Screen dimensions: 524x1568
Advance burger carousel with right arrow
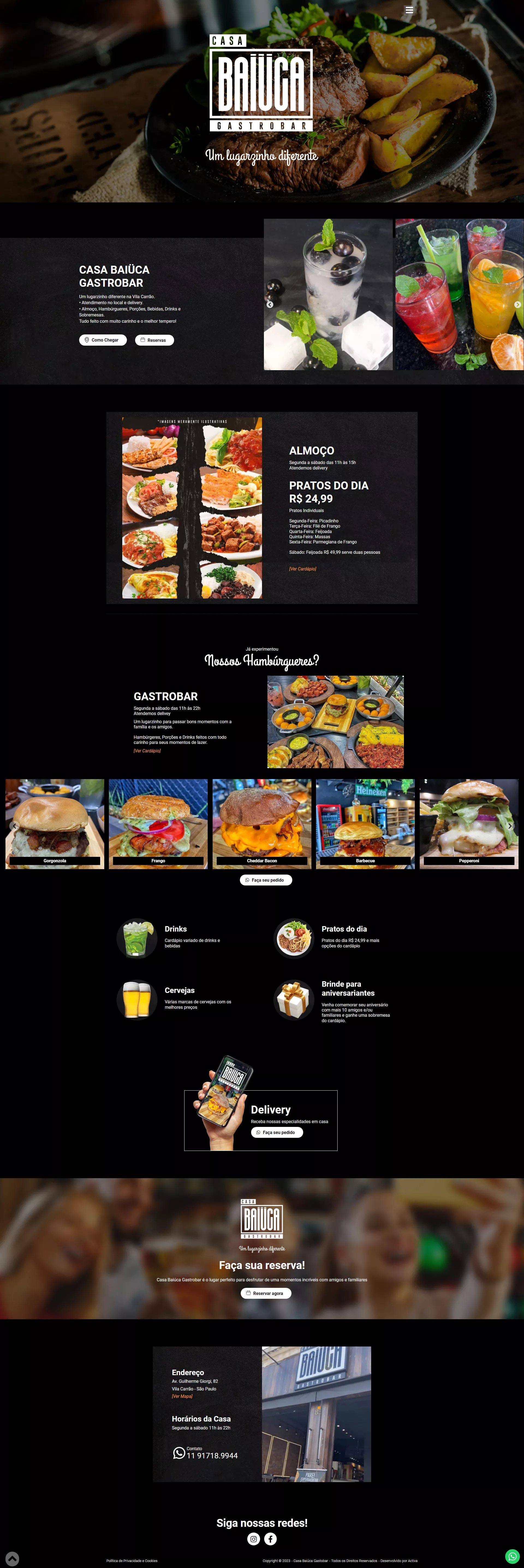(x=510, y=826)
